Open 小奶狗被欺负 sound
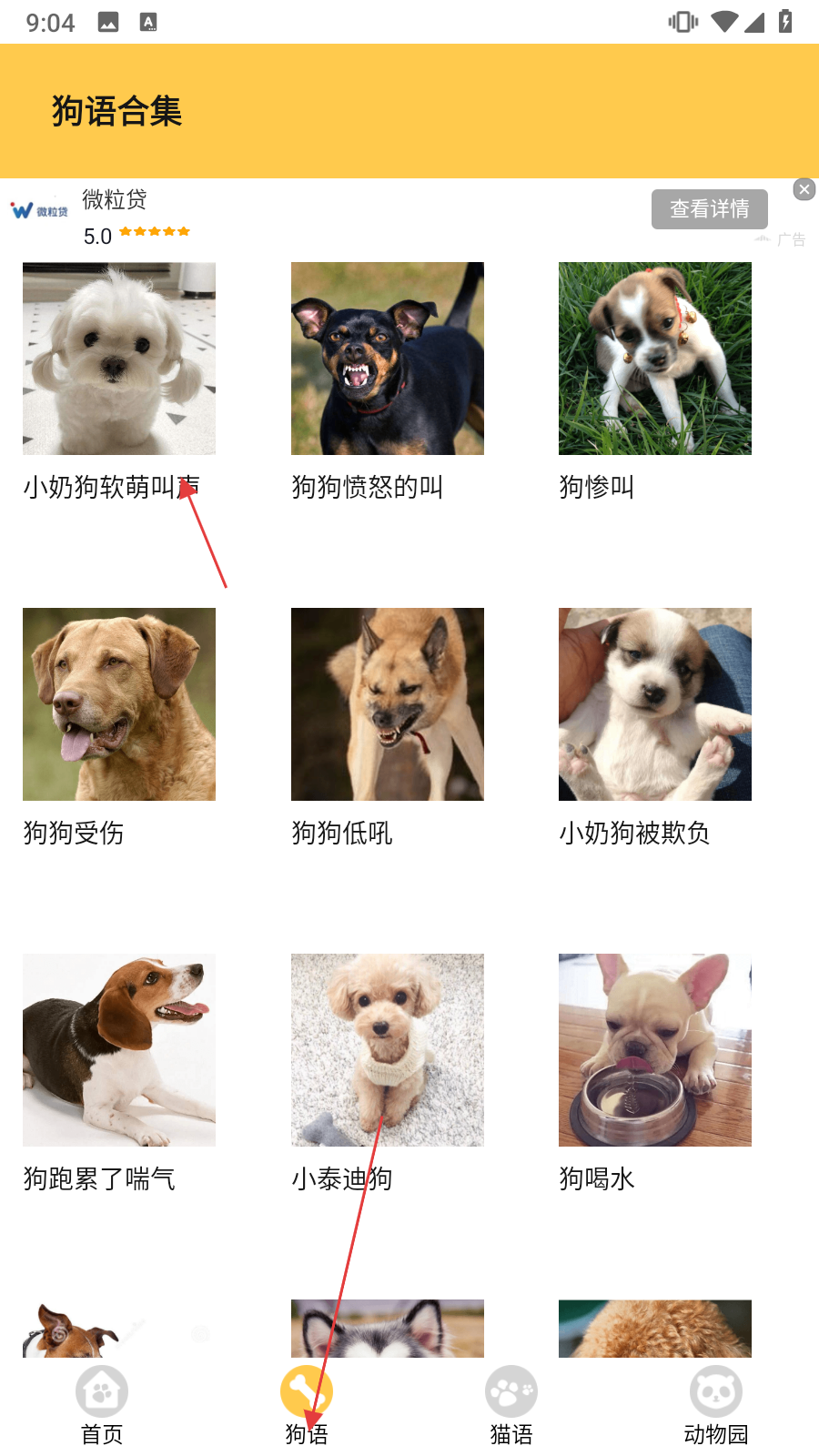Screen dimensions: 819x1456 click(x=654, y=704)
